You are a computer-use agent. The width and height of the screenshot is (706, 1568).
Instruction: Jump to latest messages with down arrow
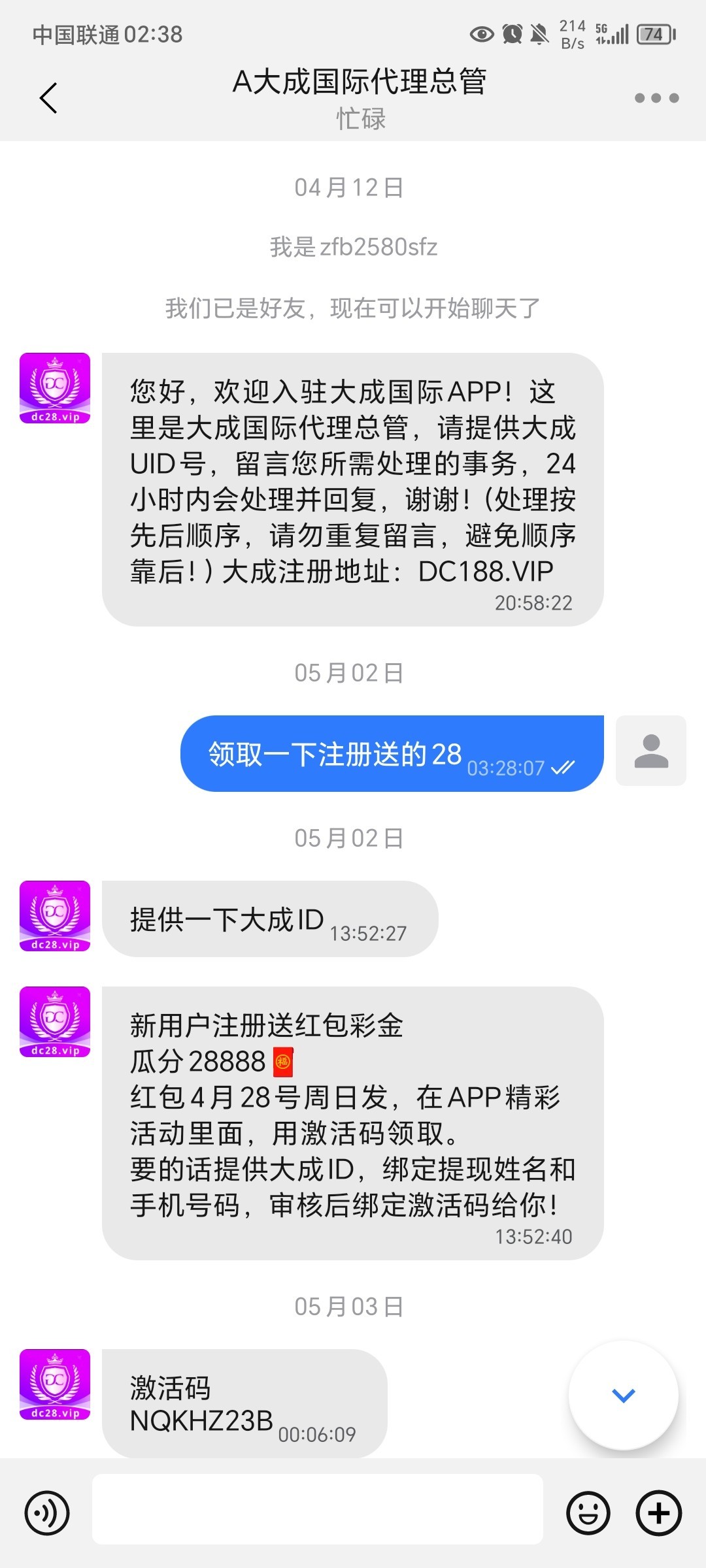click(623, 1396)
